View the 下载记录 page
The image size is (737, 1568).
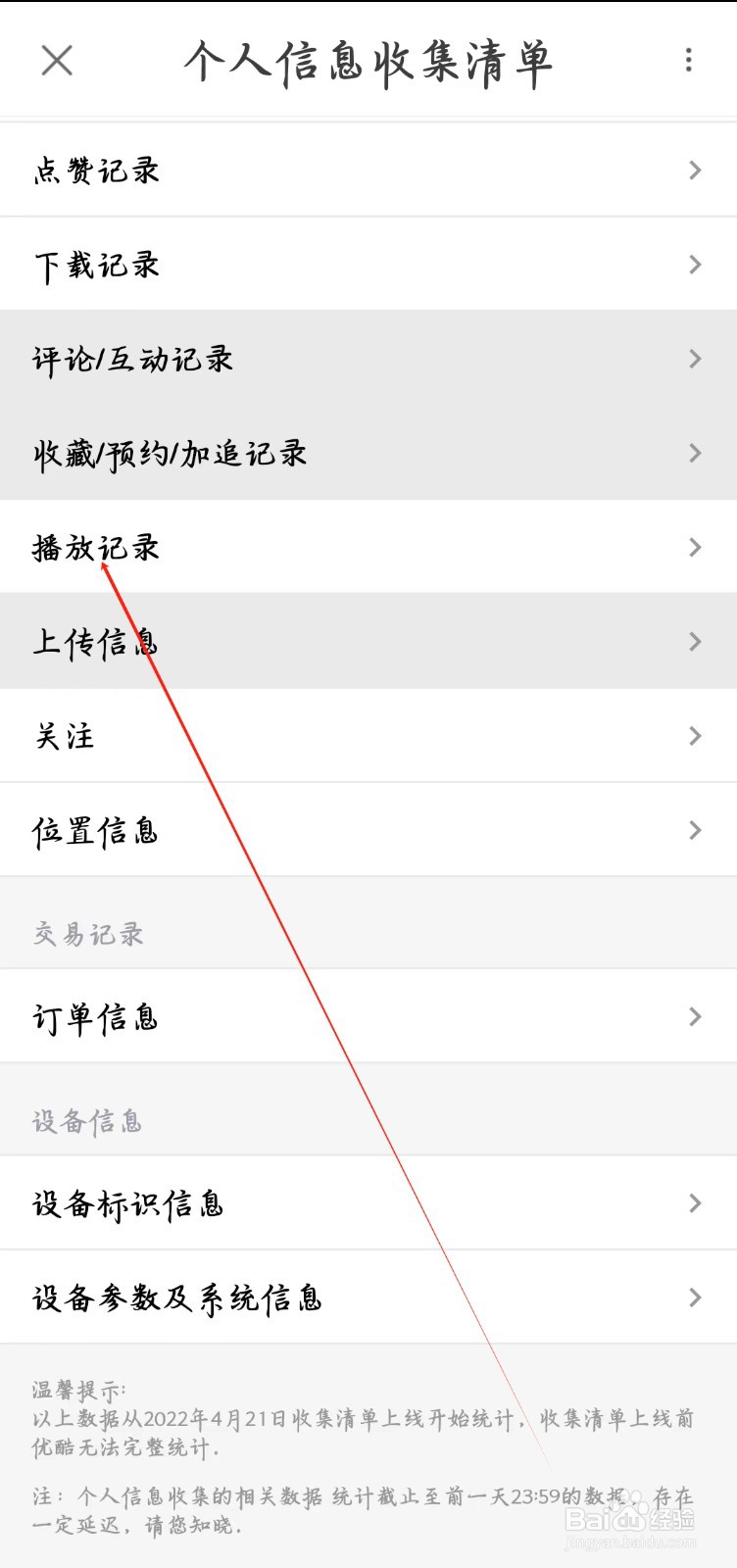(x=95, y=265)
